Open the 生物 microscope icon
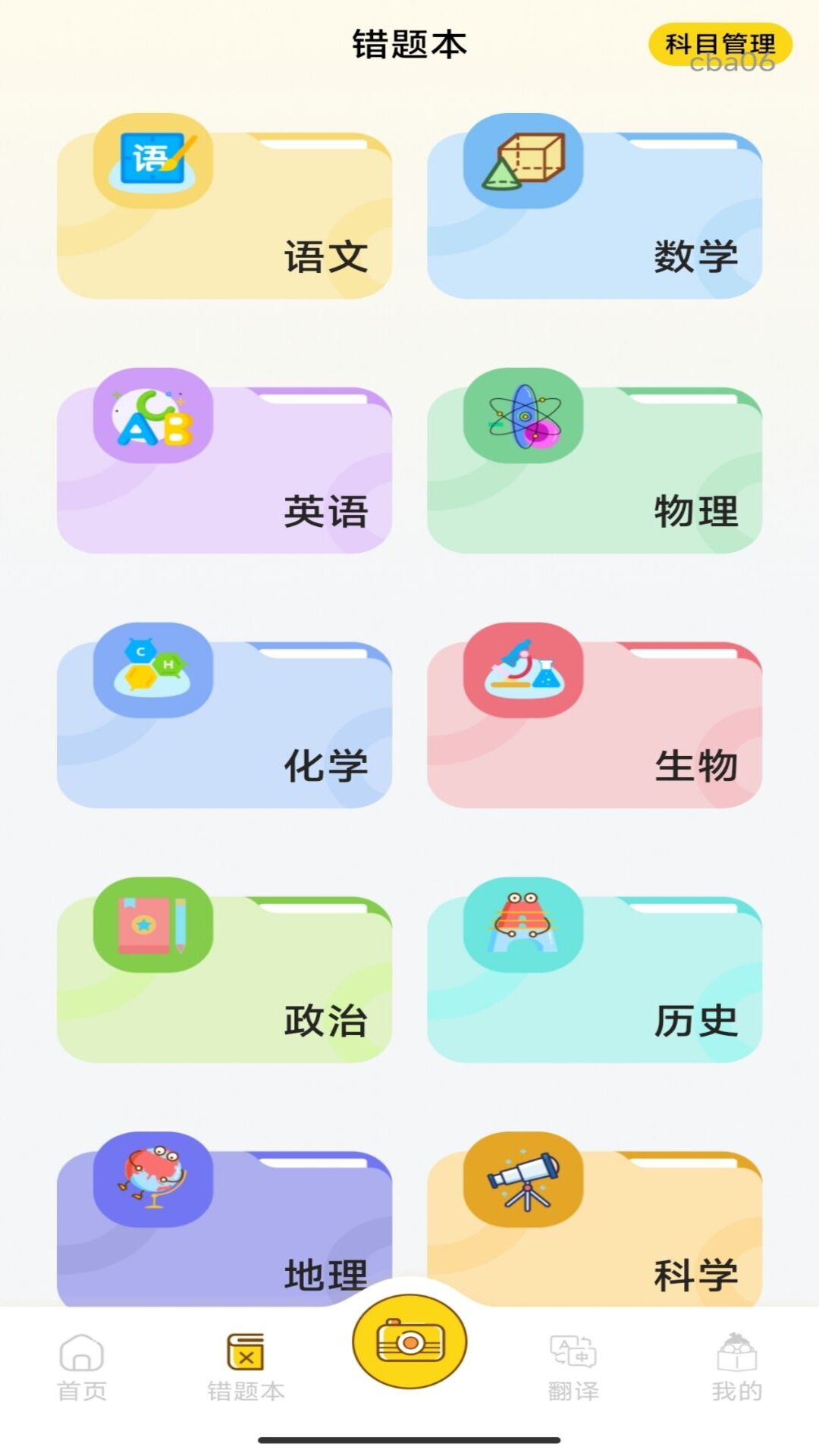 [523, 671]
